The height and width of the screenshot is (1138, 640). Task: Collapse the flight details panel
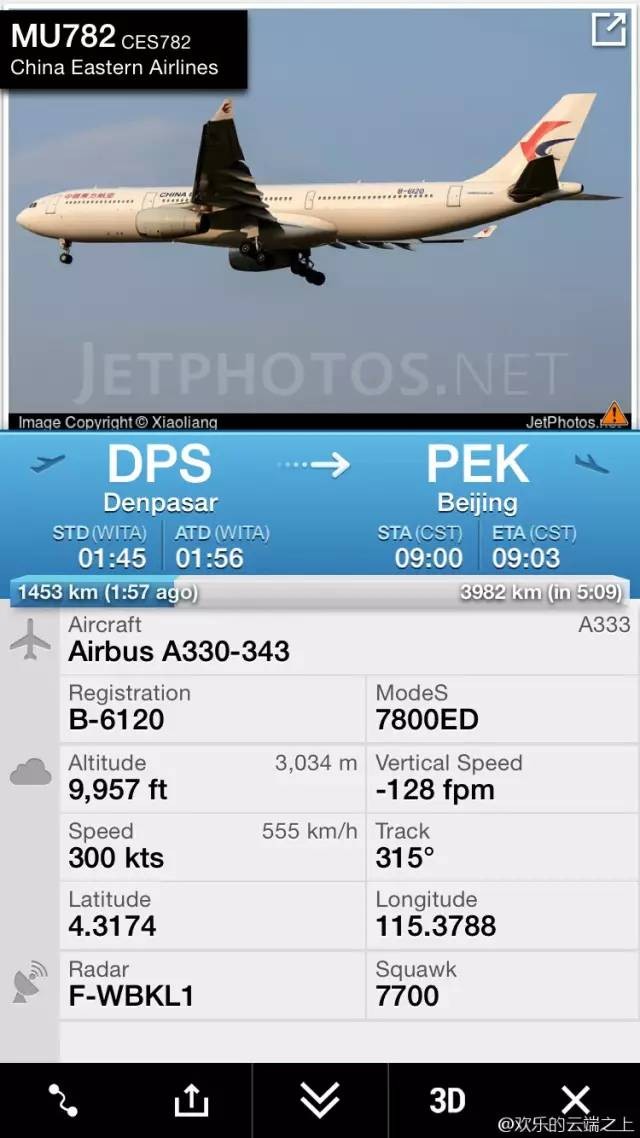coord(320,1100)
